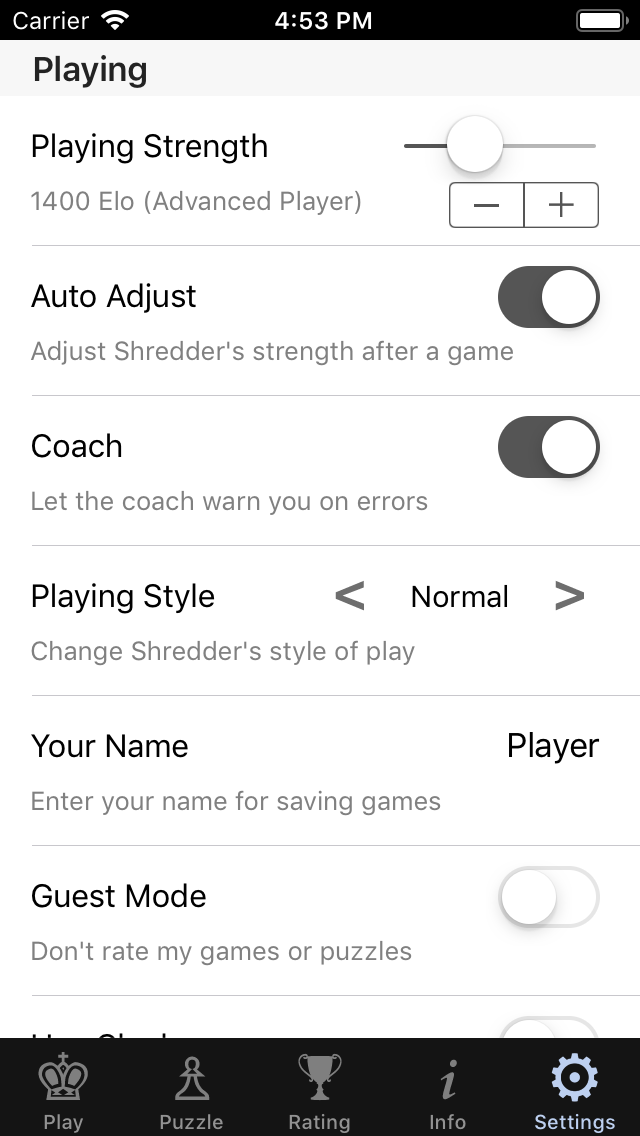
Task: Select the previous Playing Style with left arrow
Action: coord(349,596)
